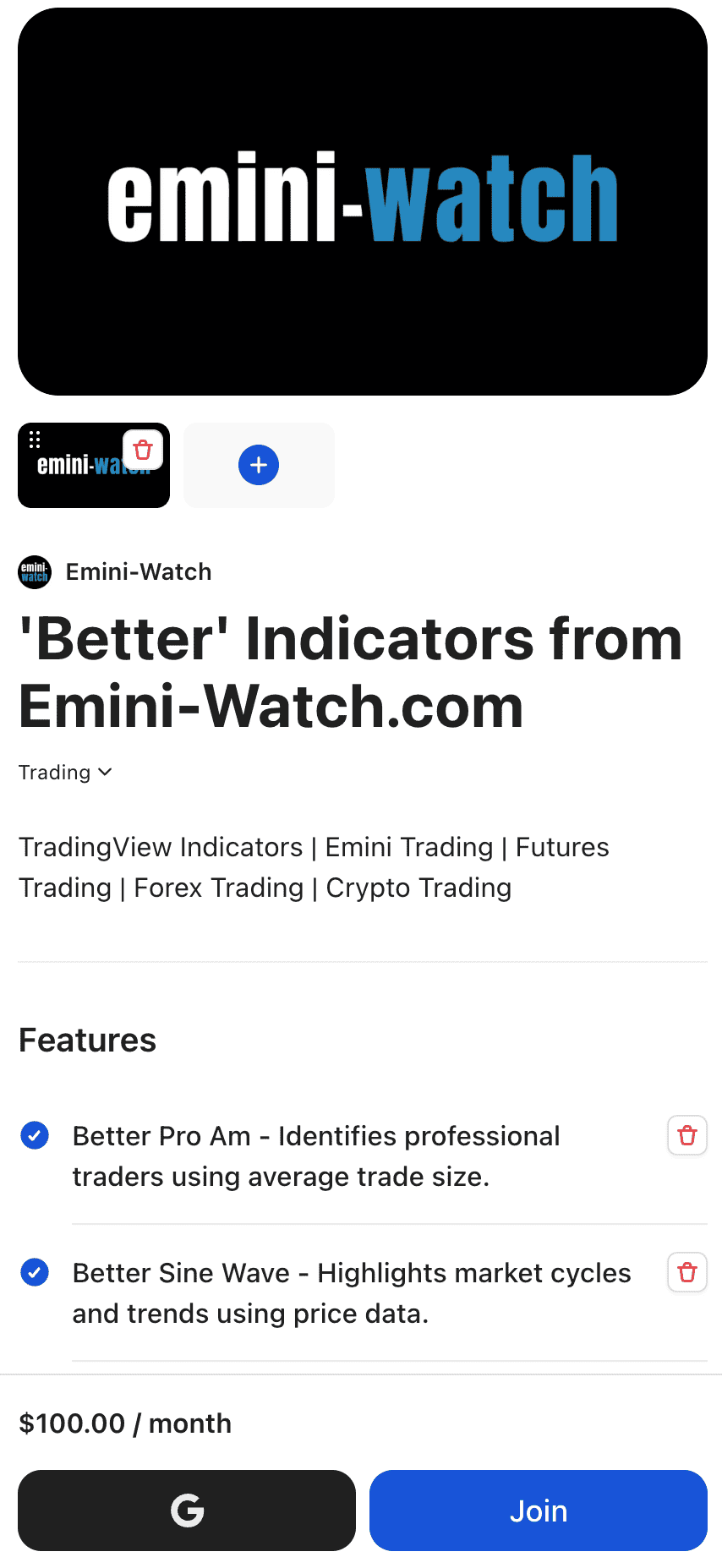Screen dimensions: 722x1568
Task: Continue with Google sign-in button
Action: coord(187,1511)
